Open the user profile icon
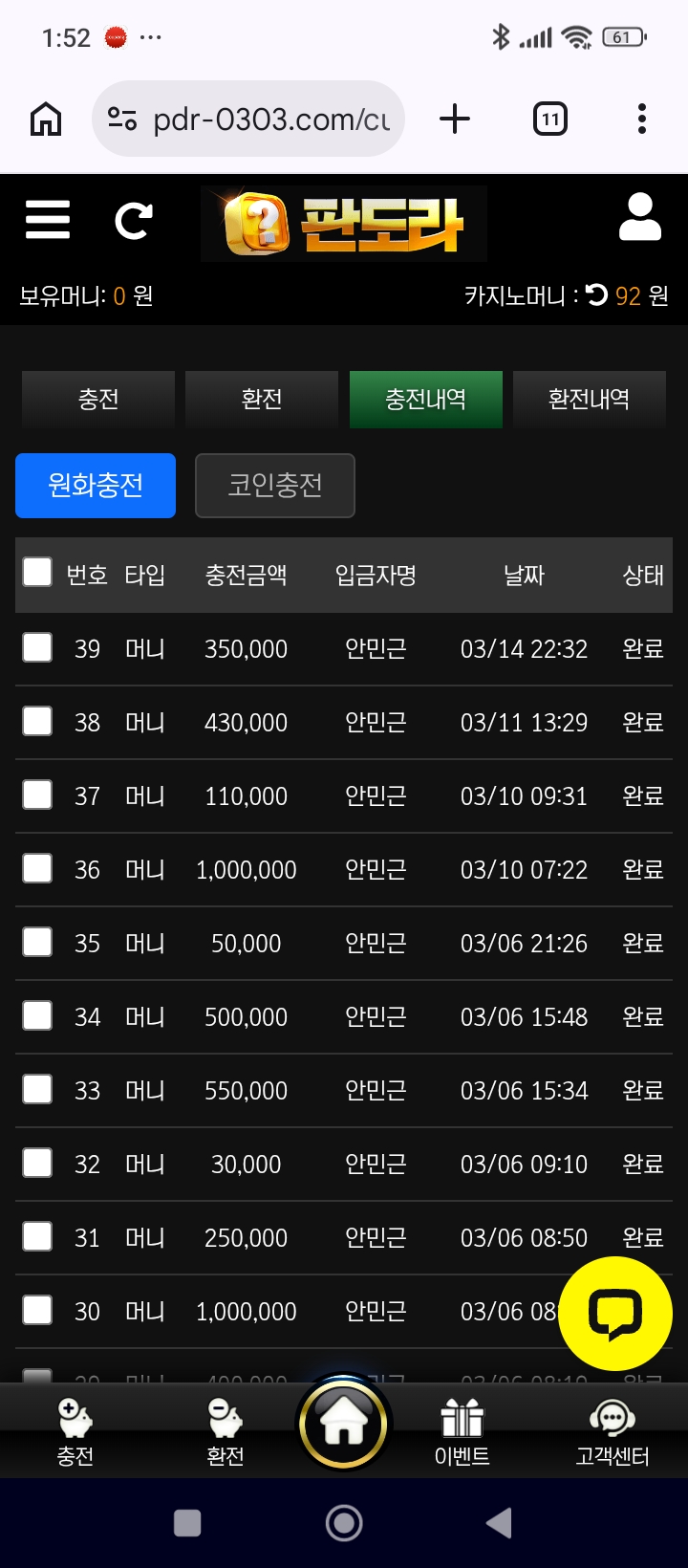This screenshot has width=688, height=1568. 639,218
